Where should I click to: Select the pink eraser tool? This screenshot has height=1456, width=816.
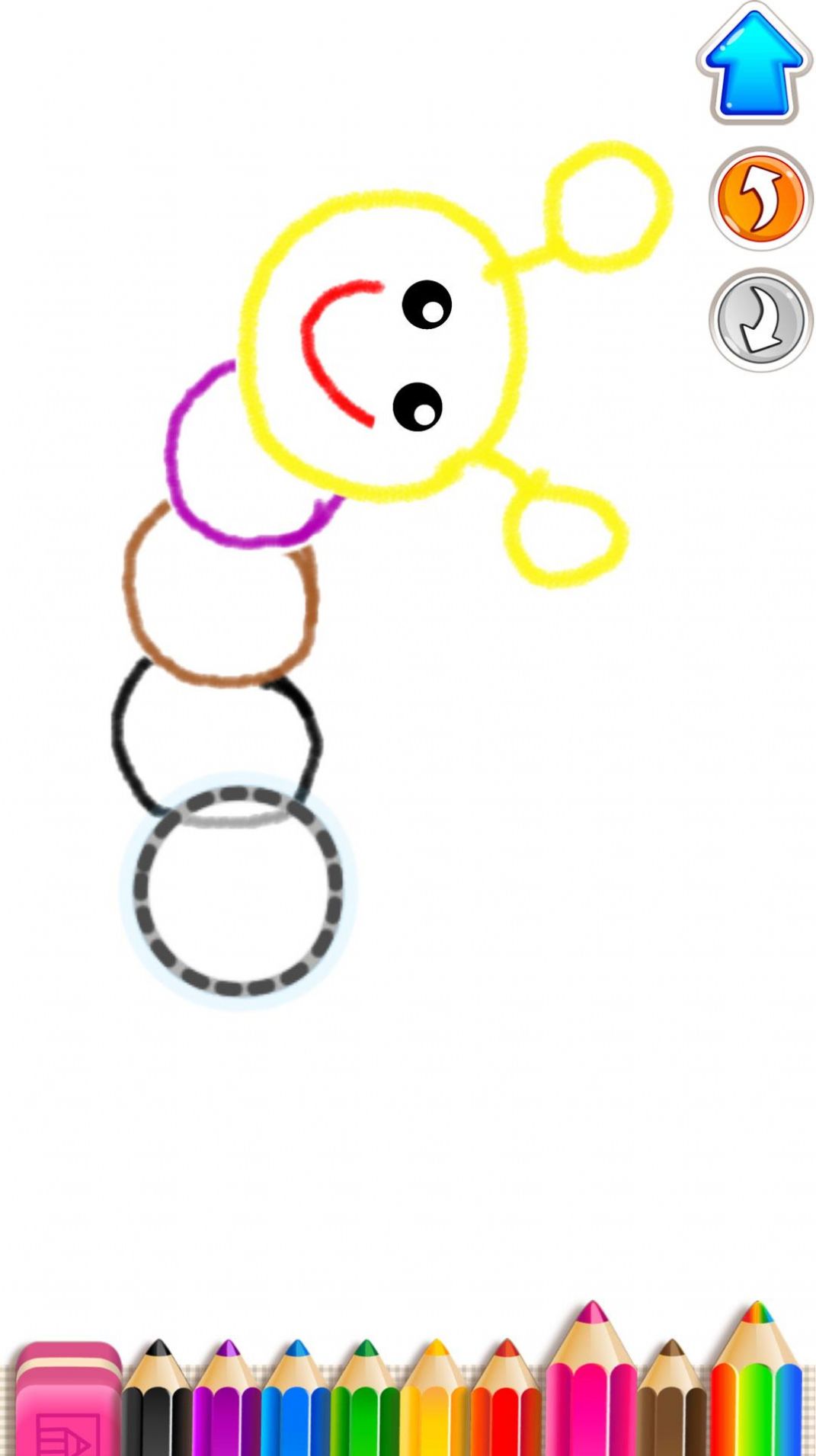[67, 1403]
